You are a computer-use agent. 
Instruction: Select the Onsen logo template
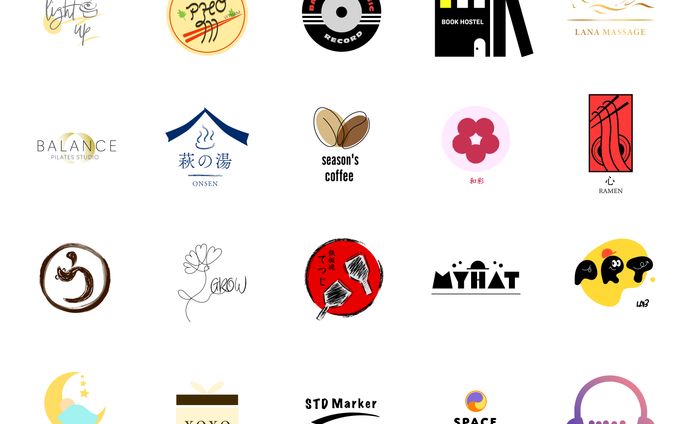click(206, 146)
